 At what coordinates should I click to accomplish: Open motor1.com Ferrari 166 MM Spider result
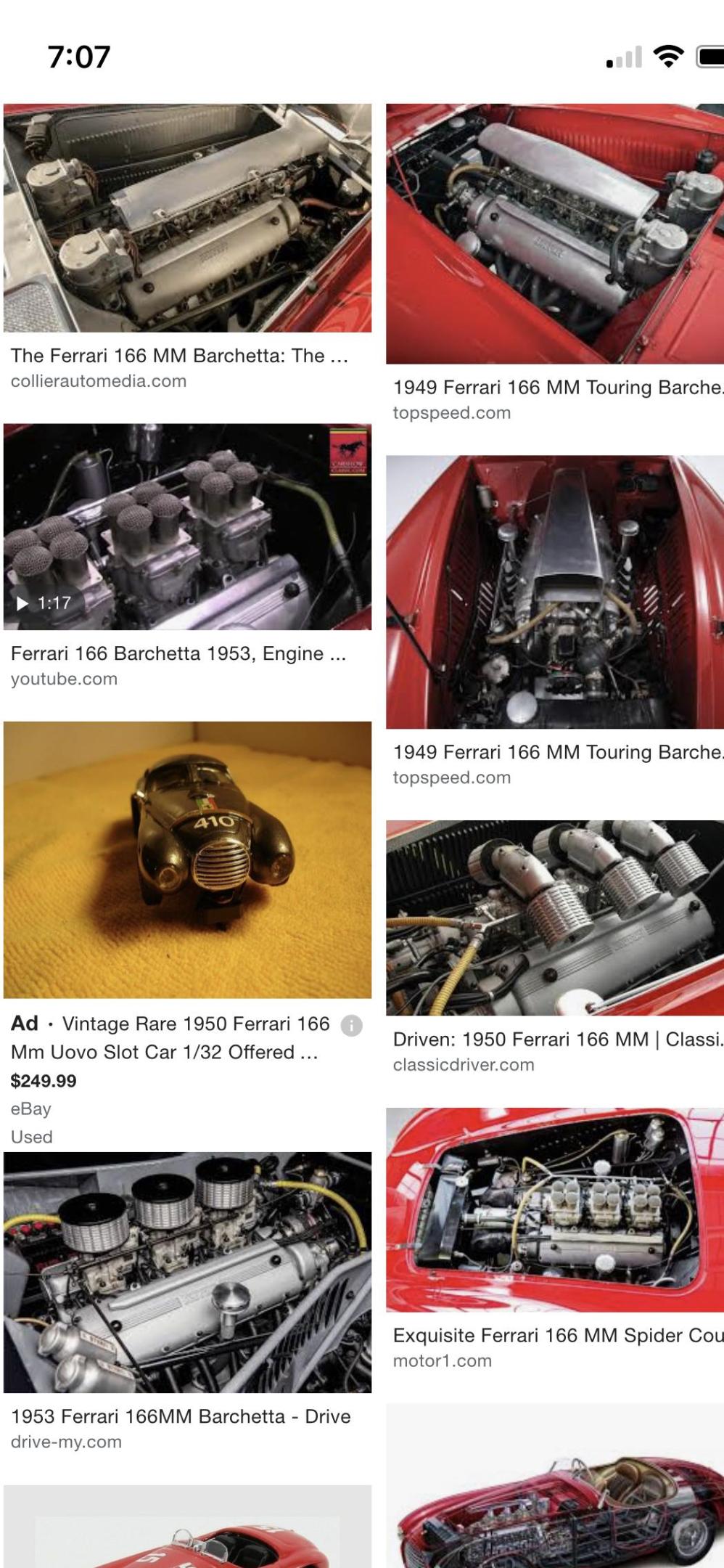coord(554,1209)
